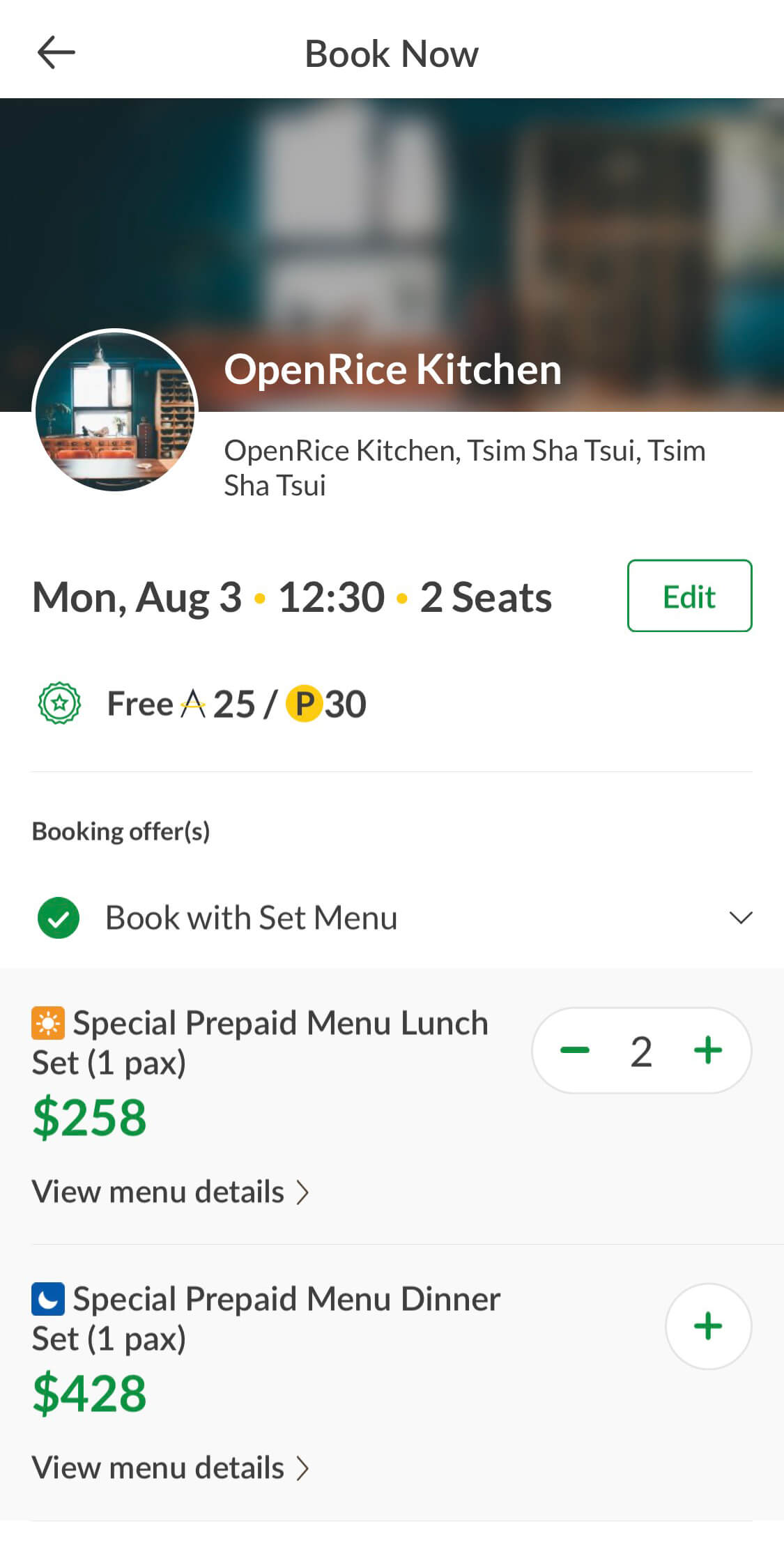Decrease Lunch Set quantity
This screenshot has width=784, height=1545.
[x=575, y=1050]
